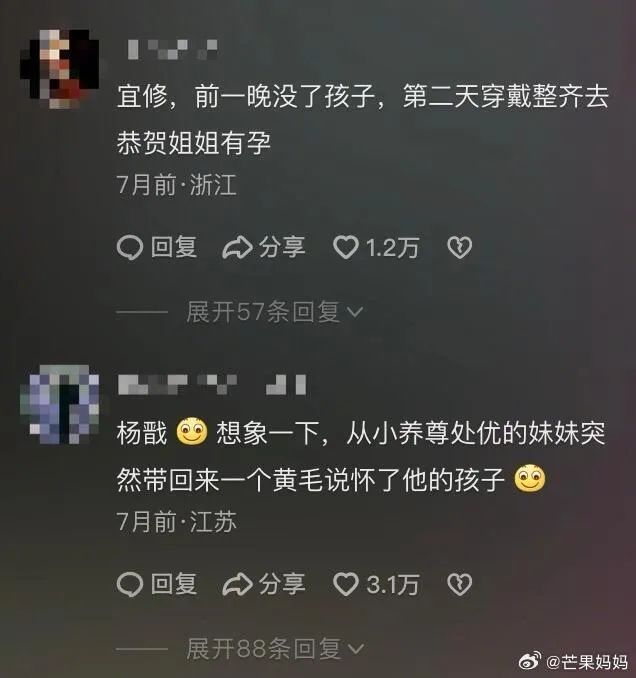Expand 展开88条回复
This screenshot has height=678, width=636.
point(275,649)
